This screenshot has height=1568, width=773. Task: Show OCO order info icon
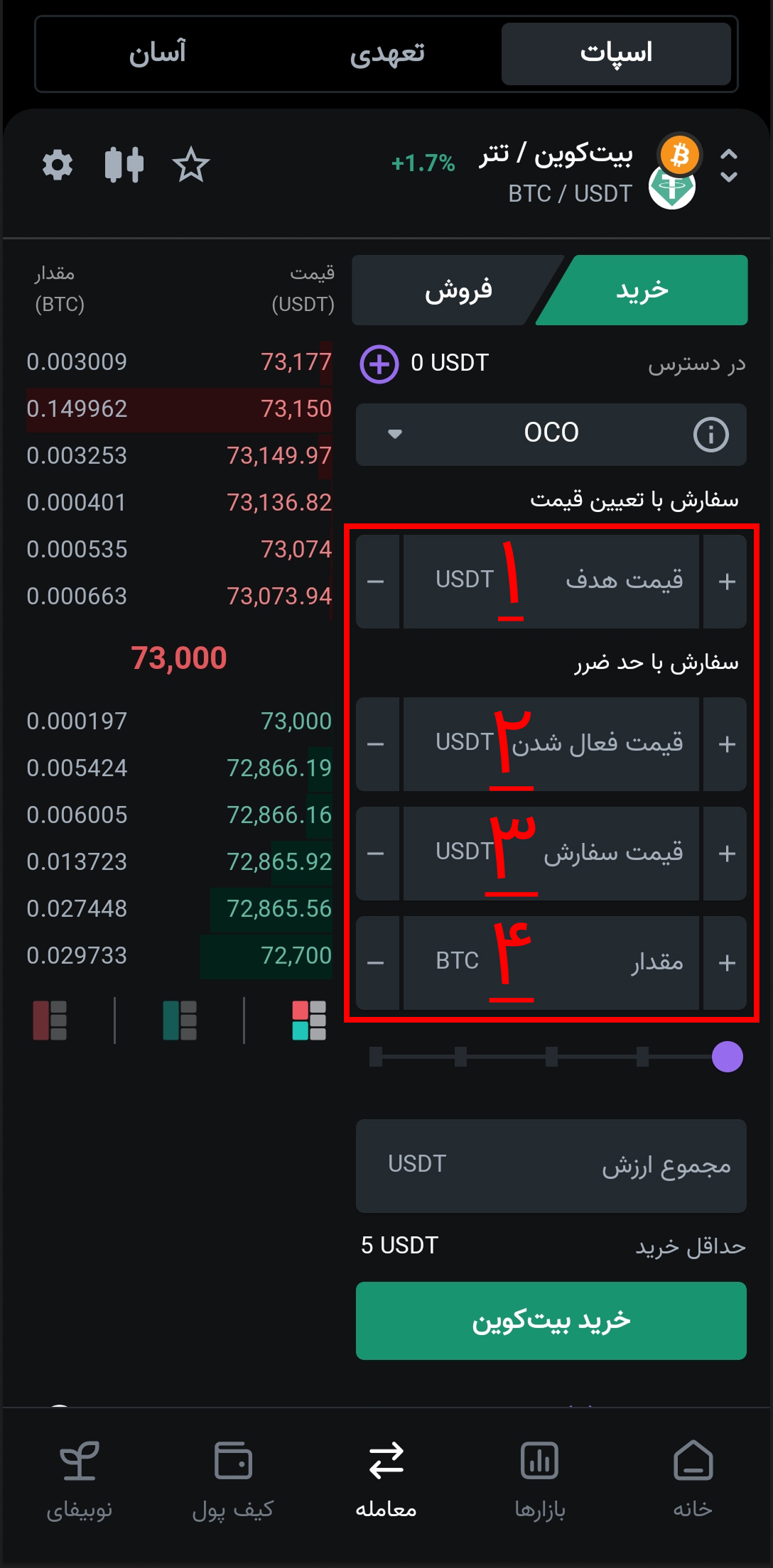tap(710, 434)
